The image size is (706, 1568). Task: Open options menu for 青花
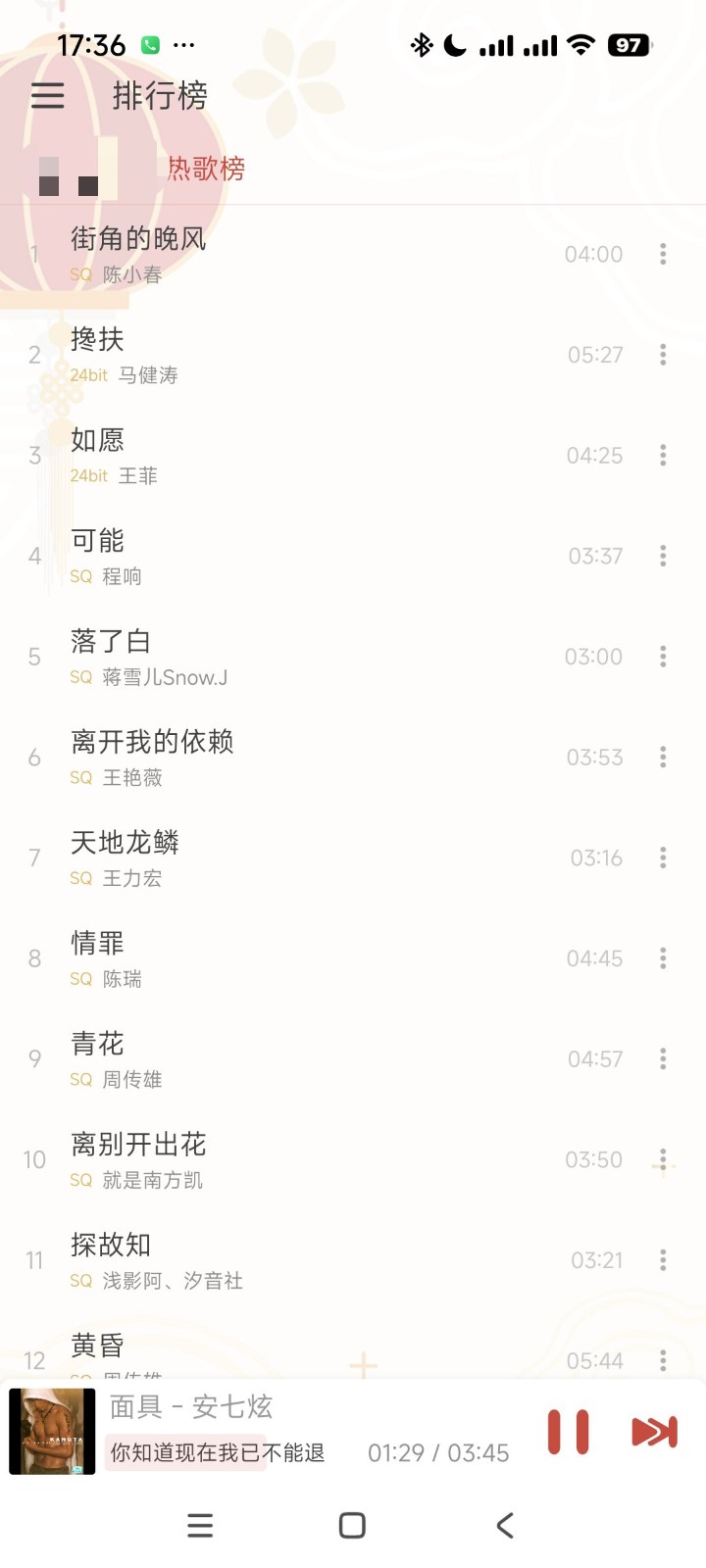point(664,1058)
